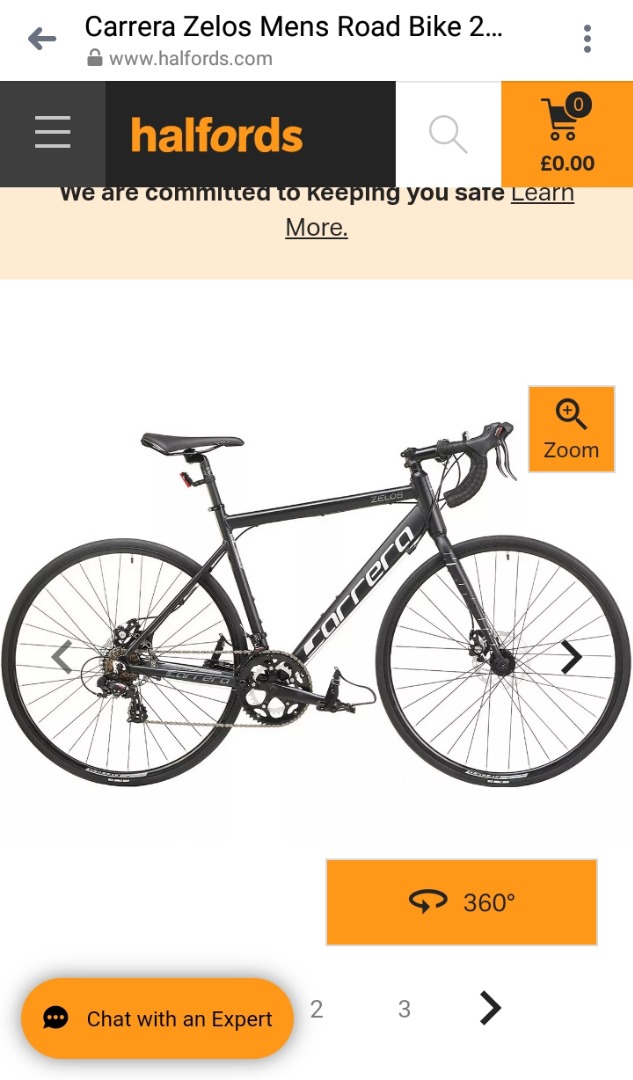Show the next bike photo
The width and height of the screenshot is (633, 1080).
[571, 656]
